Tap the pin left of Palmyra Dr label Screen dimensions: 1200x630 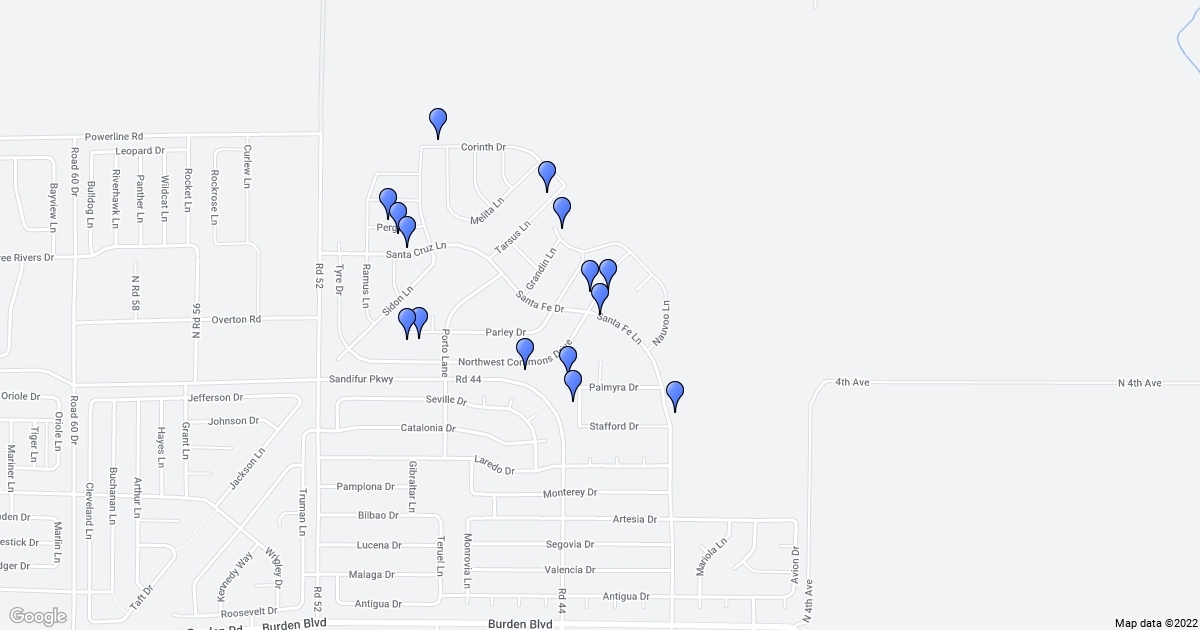pos(573,384)
